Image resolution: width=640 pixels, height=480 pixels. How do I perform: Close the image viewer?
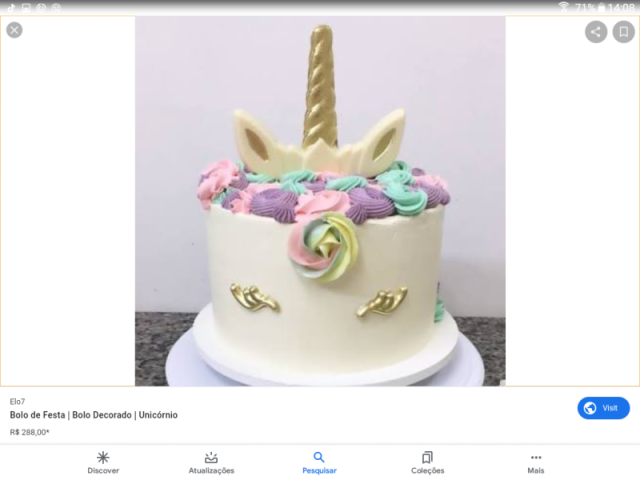(14, 30)
